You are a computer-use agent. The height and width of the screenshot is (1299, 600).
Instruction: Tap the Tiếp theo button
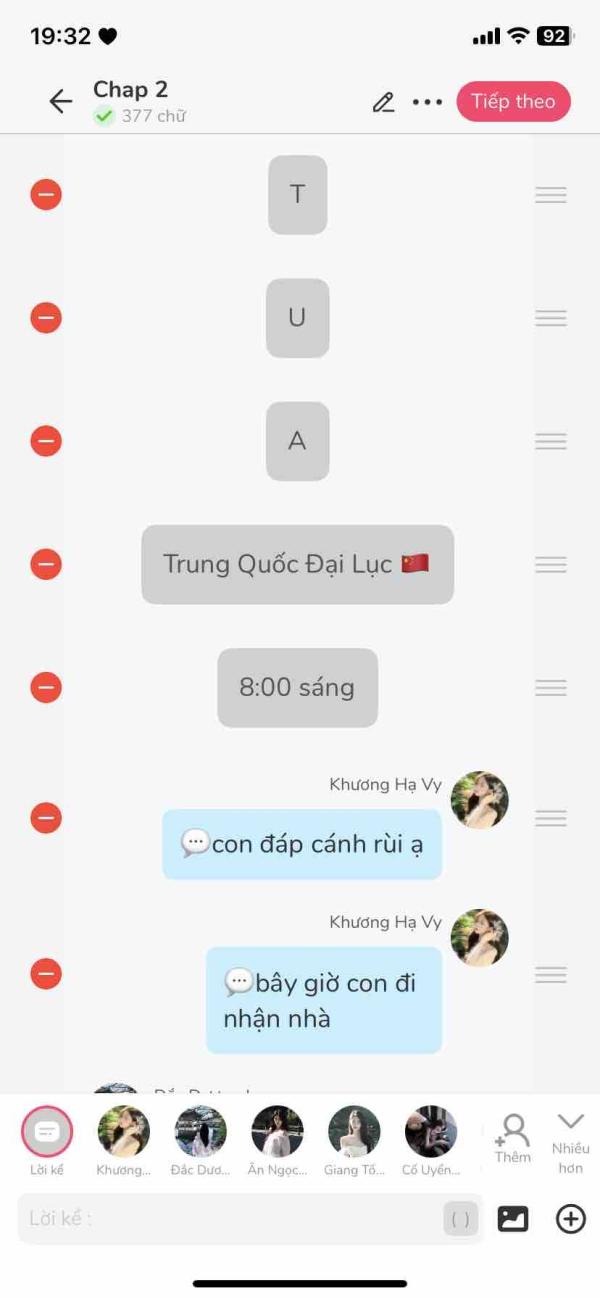tap(513, 101)
